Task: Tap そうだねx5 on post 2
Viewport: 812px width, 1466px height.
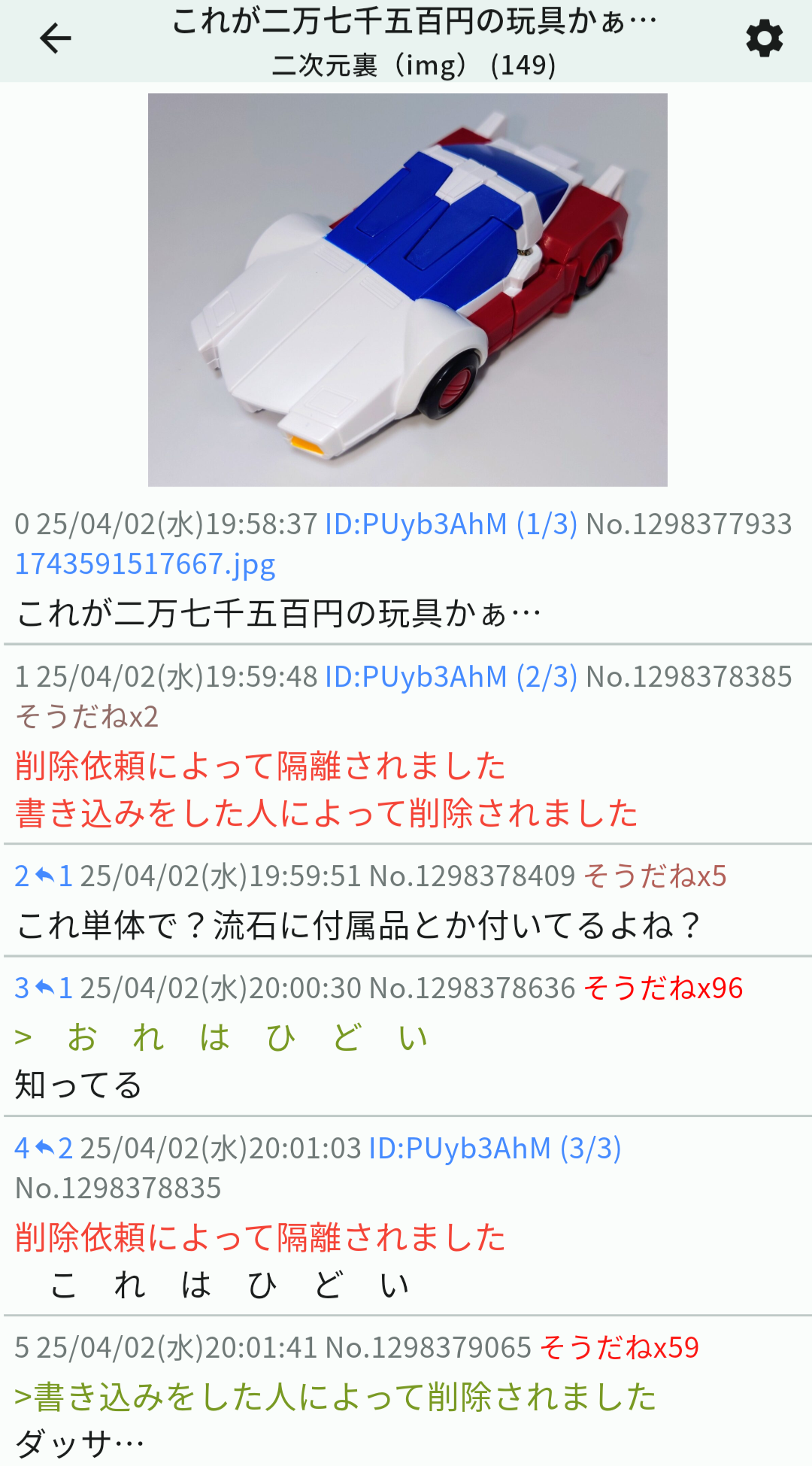Action: pos(655,876)
